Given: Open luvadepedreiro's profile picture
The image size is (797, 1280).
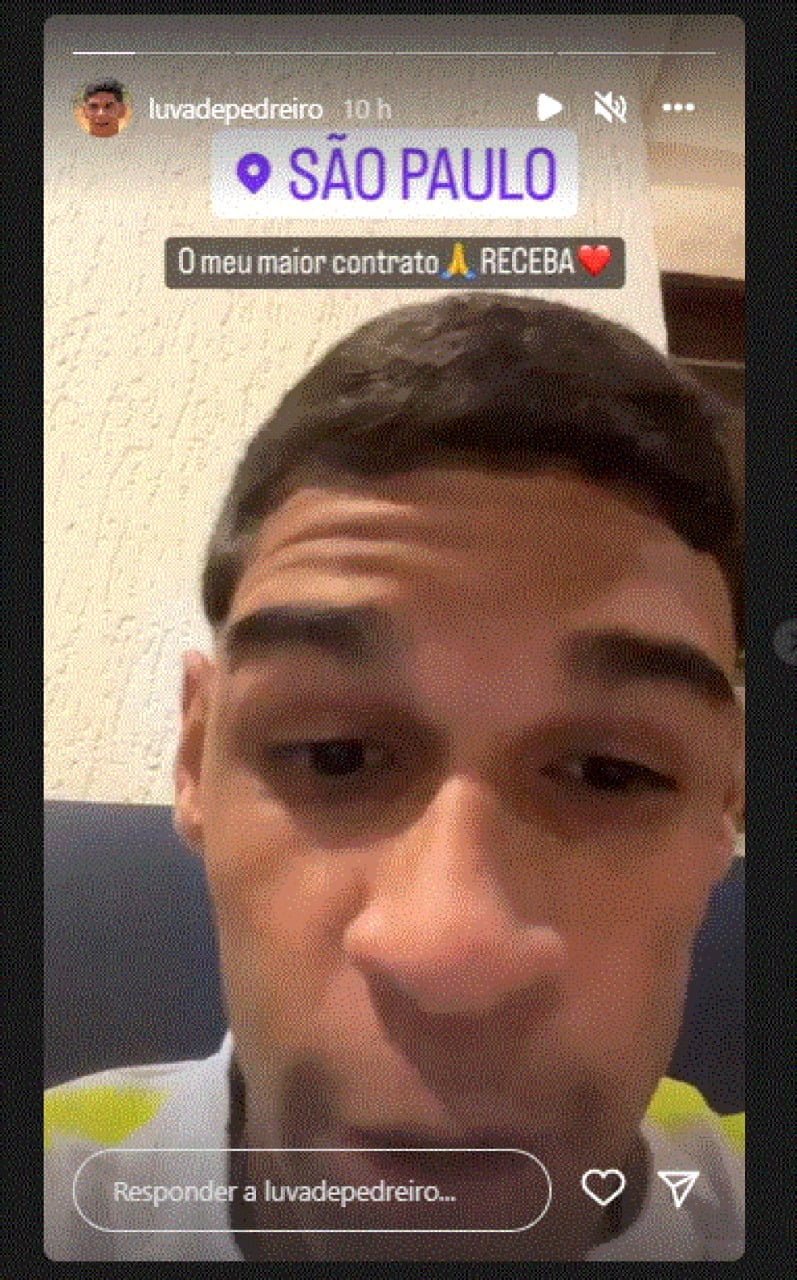Looking at the screenshot, I should [x=103, y=107].
